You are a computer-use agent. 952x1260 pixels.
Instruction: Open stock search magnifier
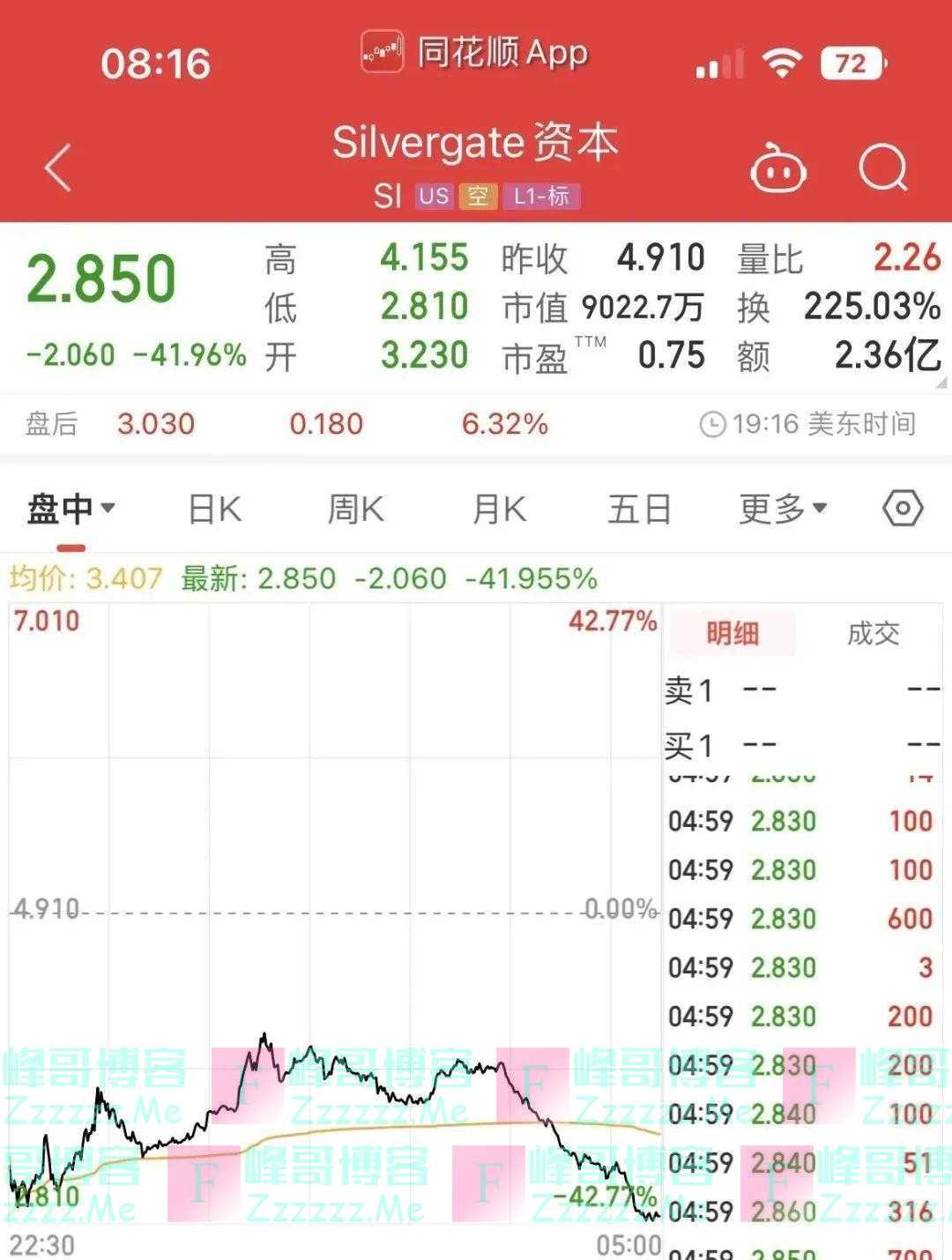882,168
